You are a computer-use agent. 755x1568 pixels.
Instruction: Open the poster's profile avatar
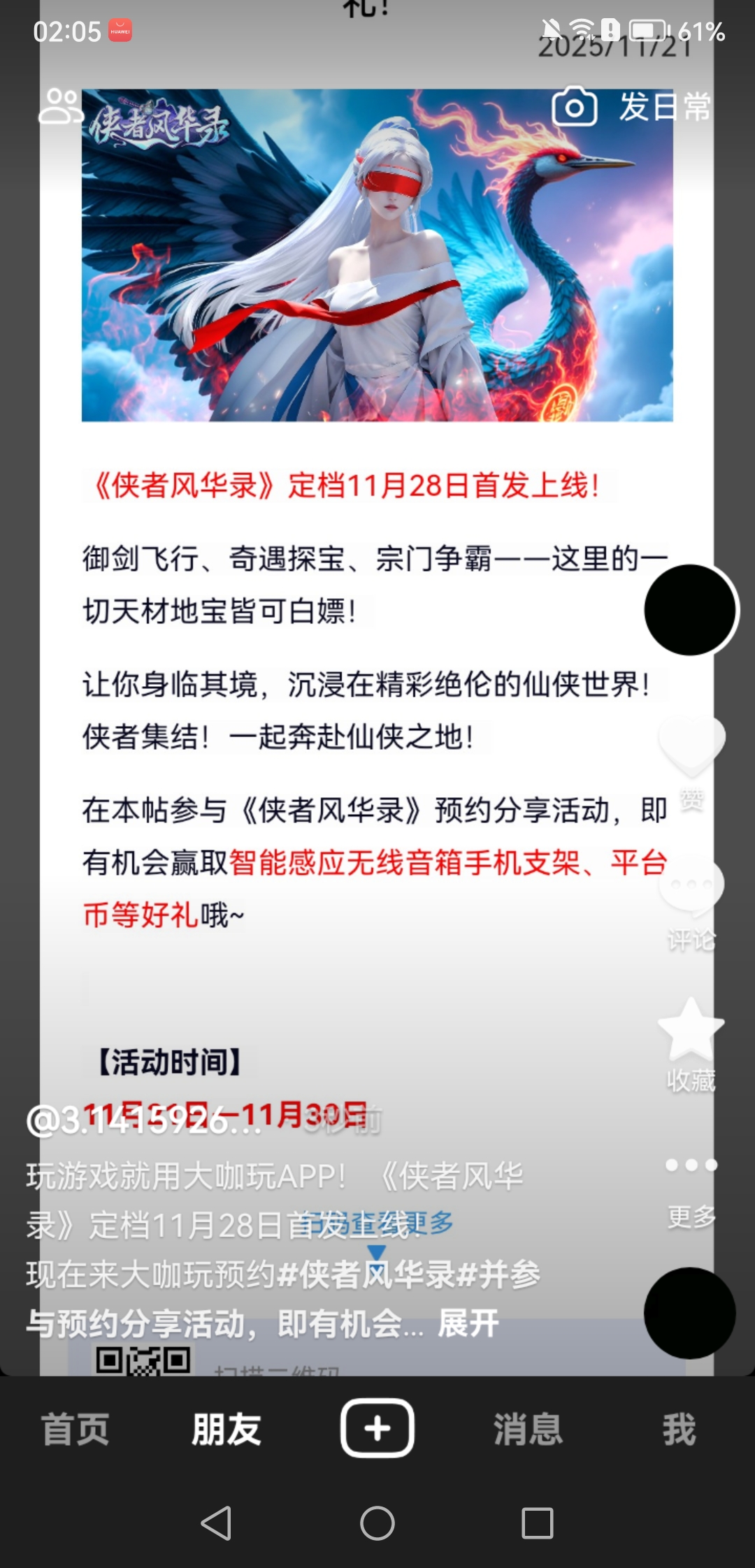690,610
